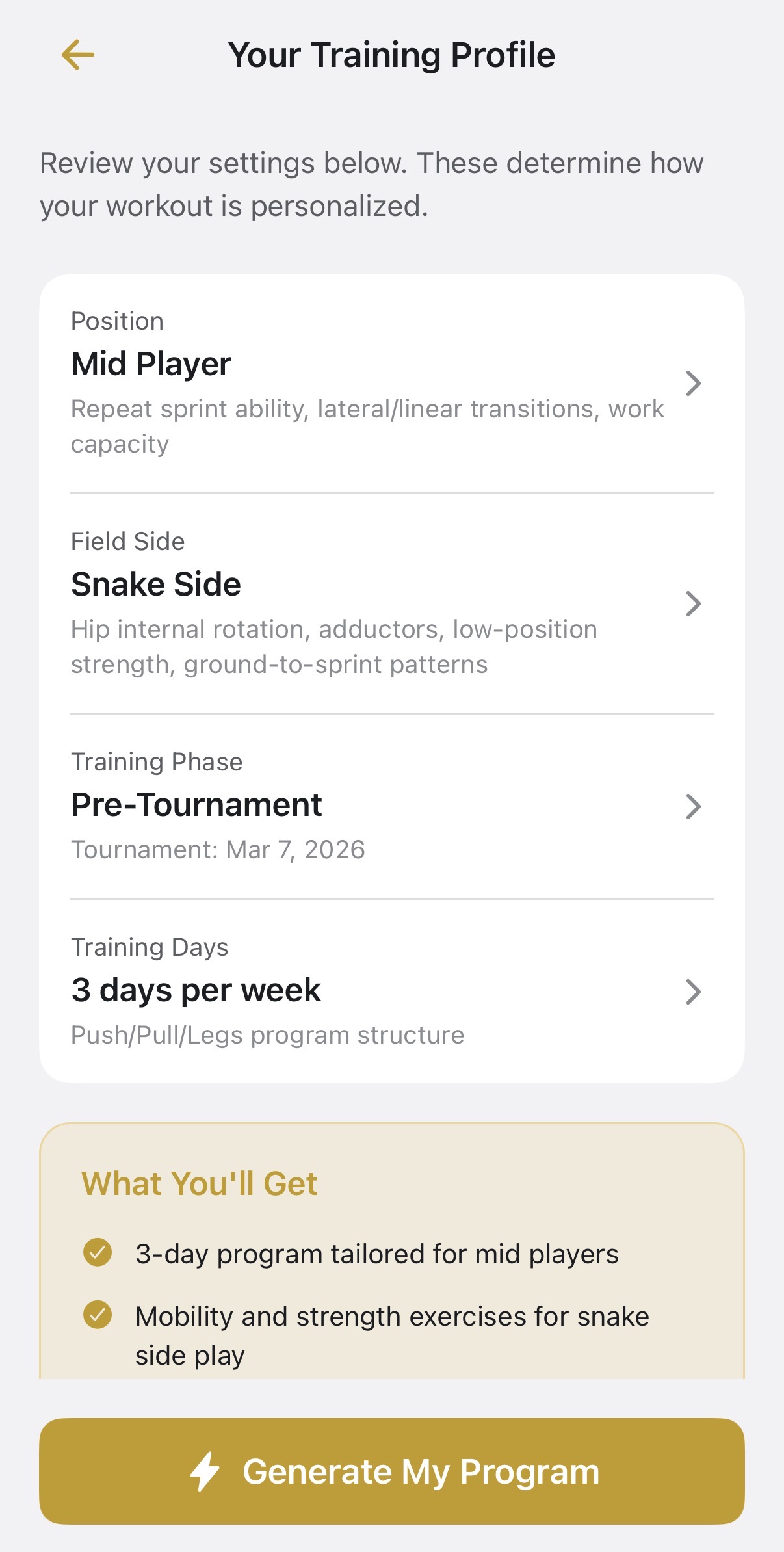Go back using the arrow icon
784x1552 pixels.
(x=78, y=55)
